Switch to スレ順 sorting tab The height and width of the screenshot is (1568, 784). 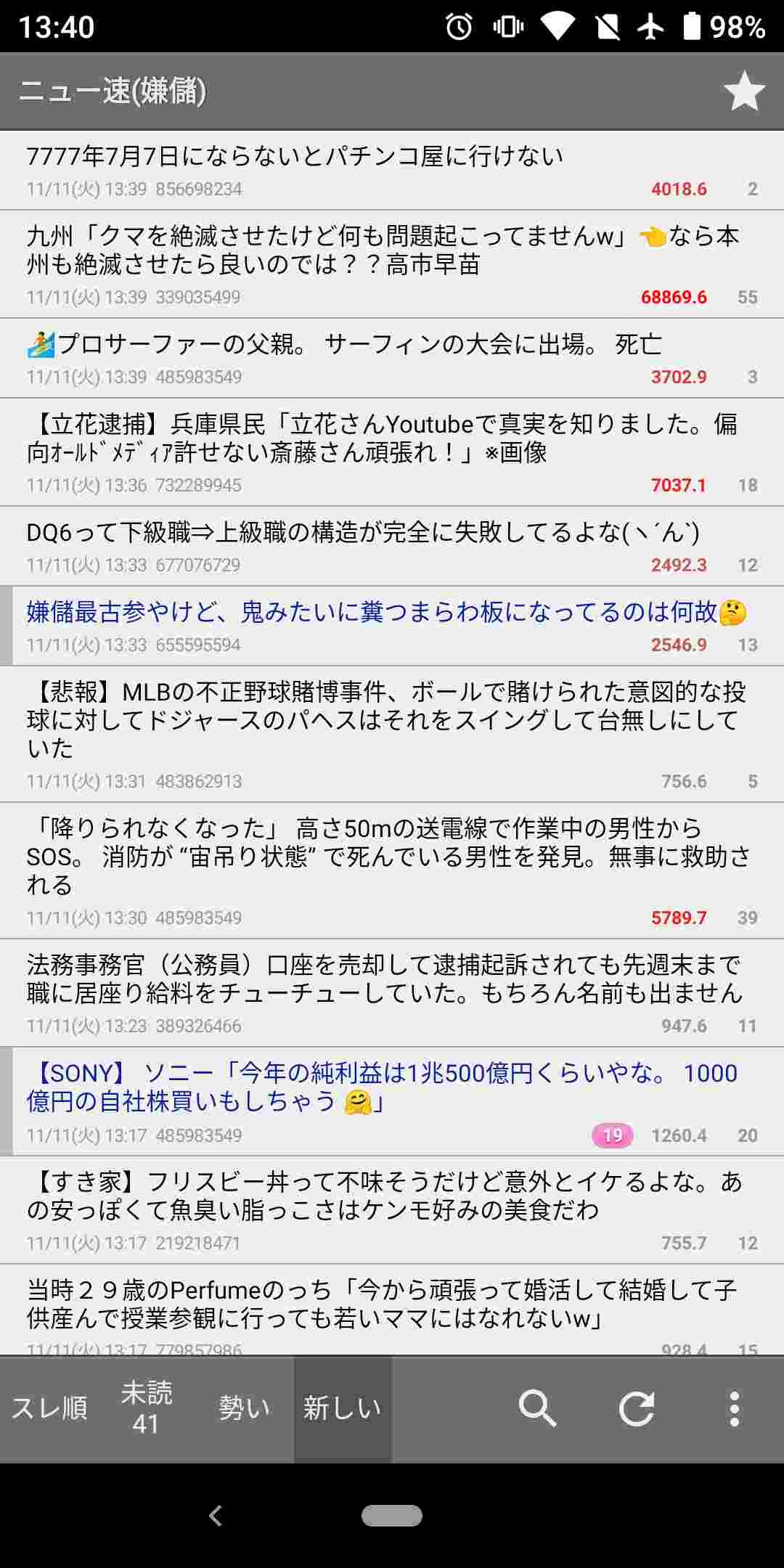(49, 1409)
